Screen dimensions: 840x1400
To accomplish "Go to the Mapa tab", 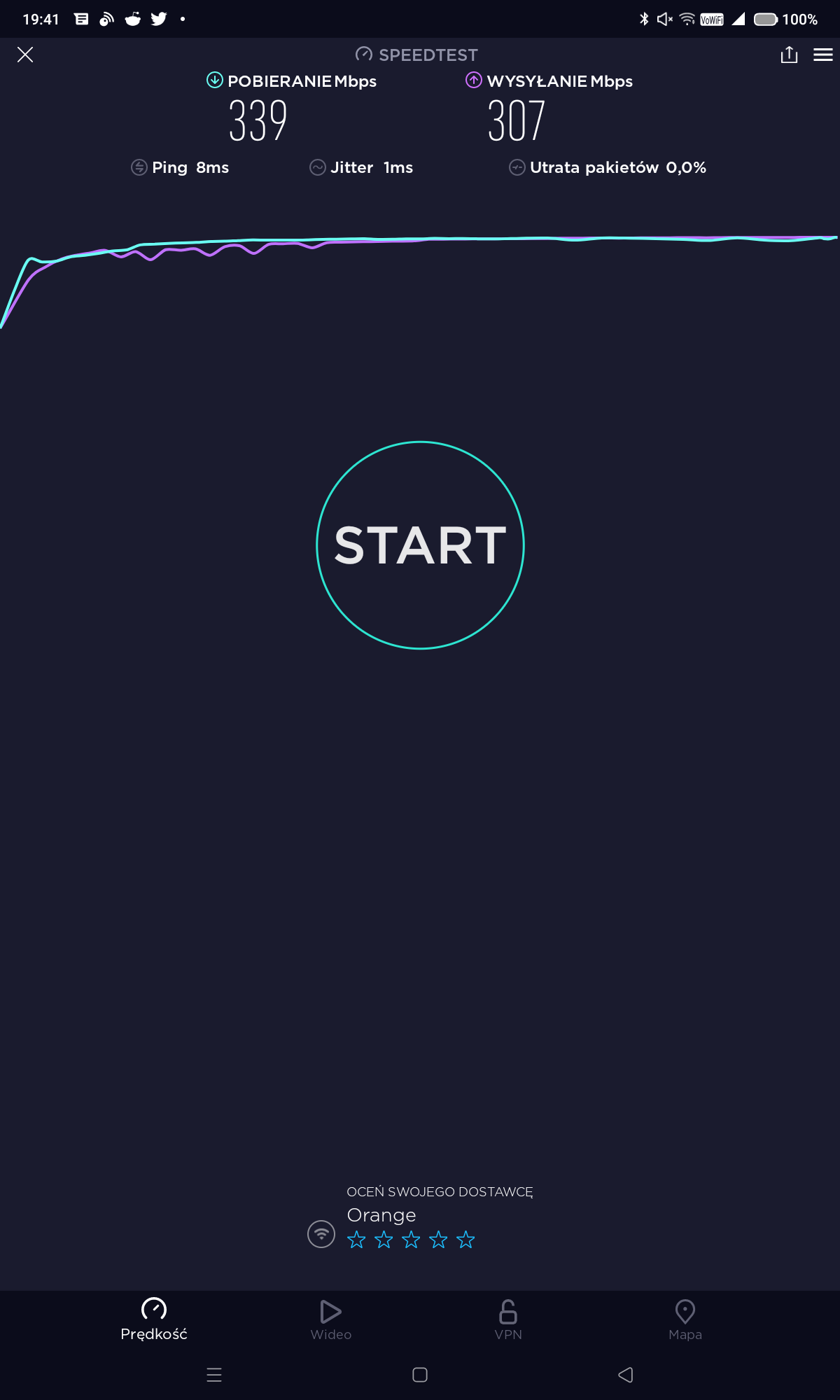I will [x=685, y=1319].
